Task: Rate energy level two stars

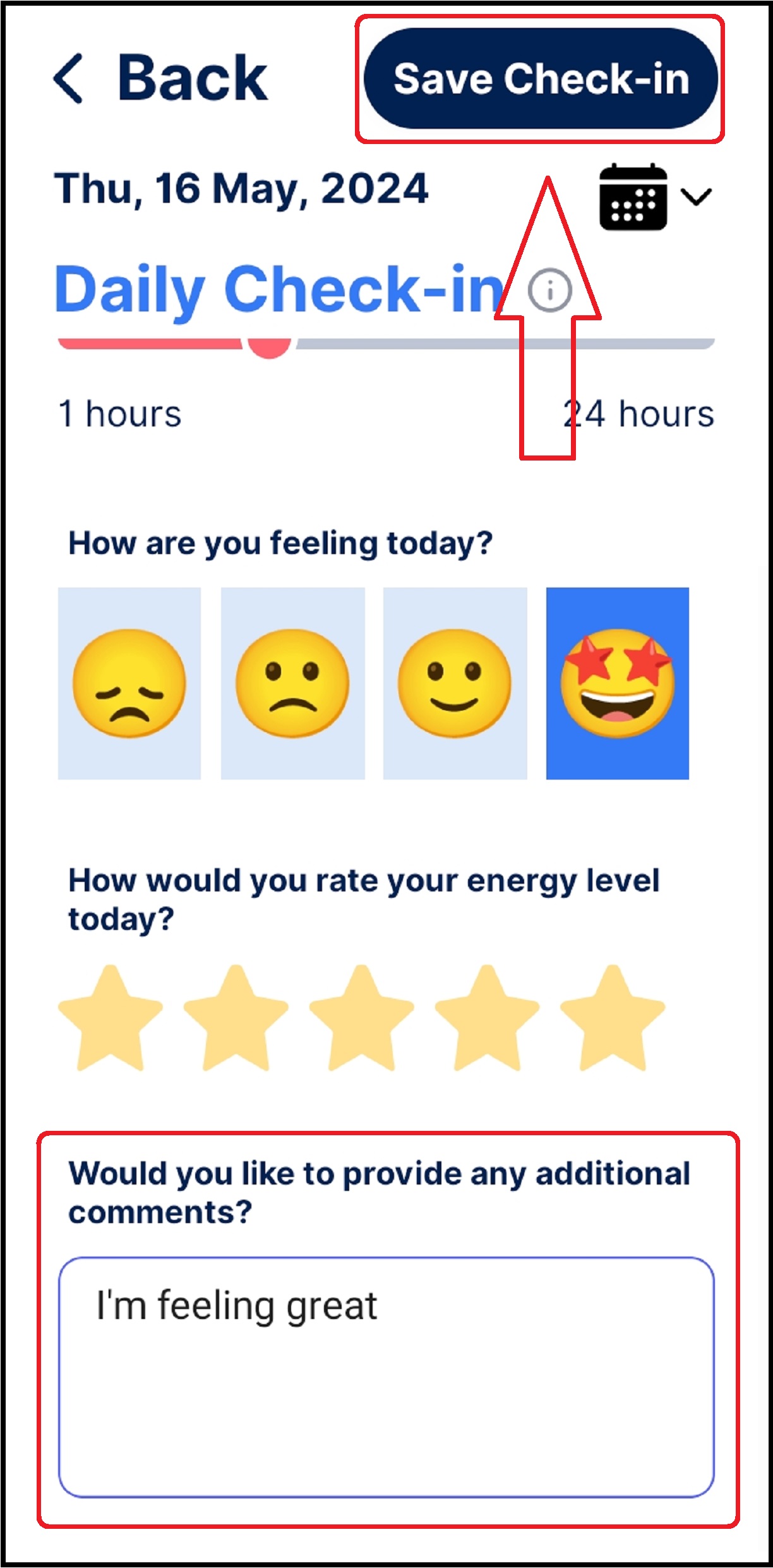Action: pyautogui.click(x=236, y=1020)
